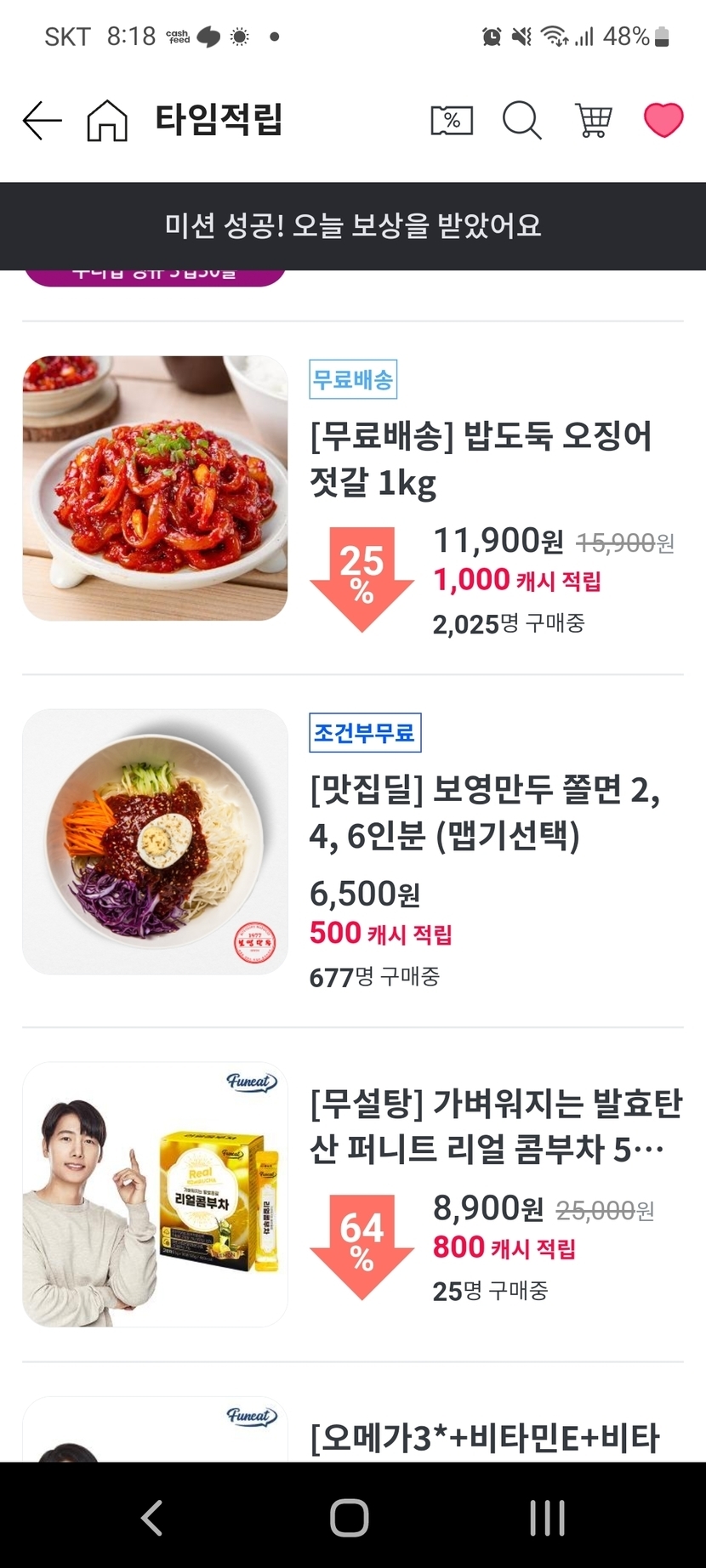Show recent apps from the navigation bar
The image size is (706, 1568).
click(547, 1517)
